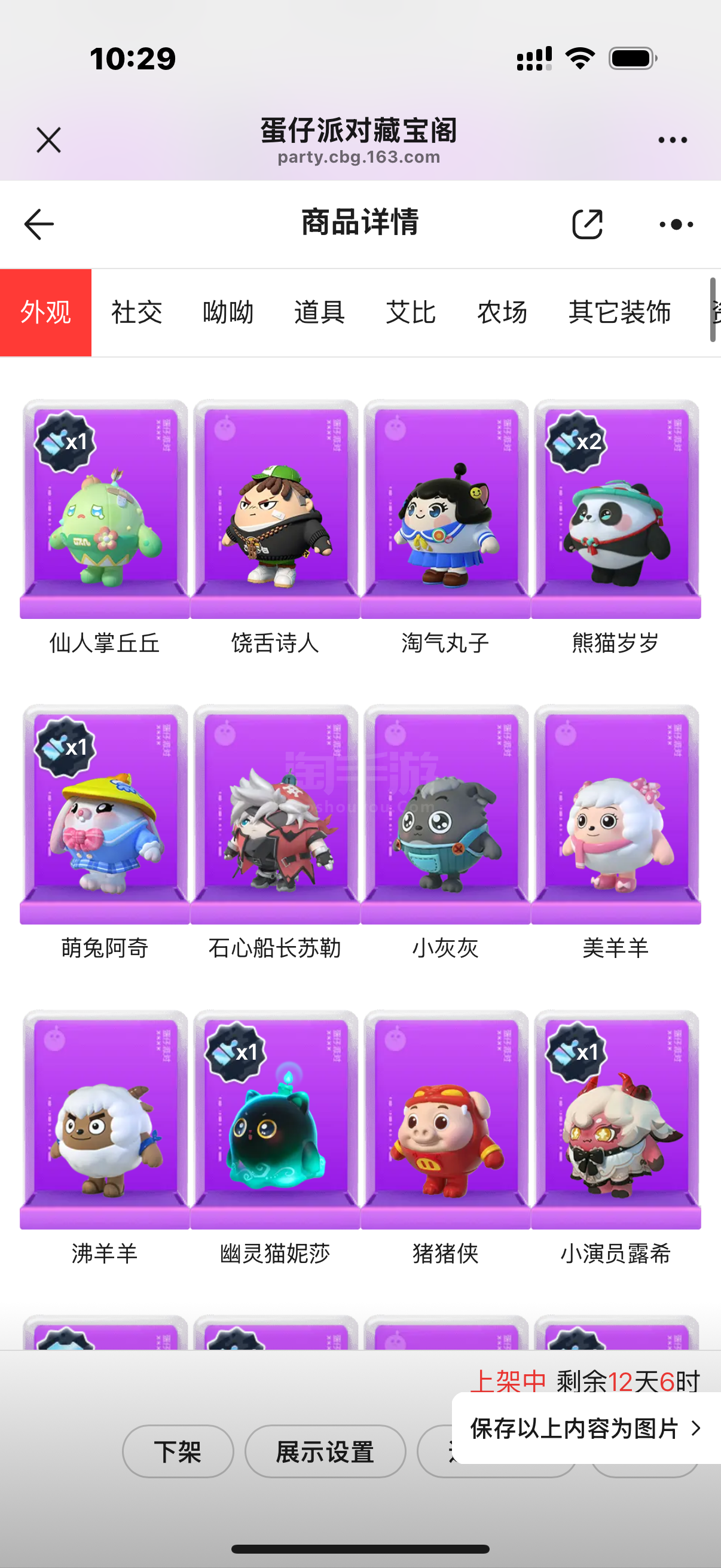The height and width of the screenshot is (1568, 721).
Task: Tap 保存以上内容为图片
Action: click(585, 1427)
